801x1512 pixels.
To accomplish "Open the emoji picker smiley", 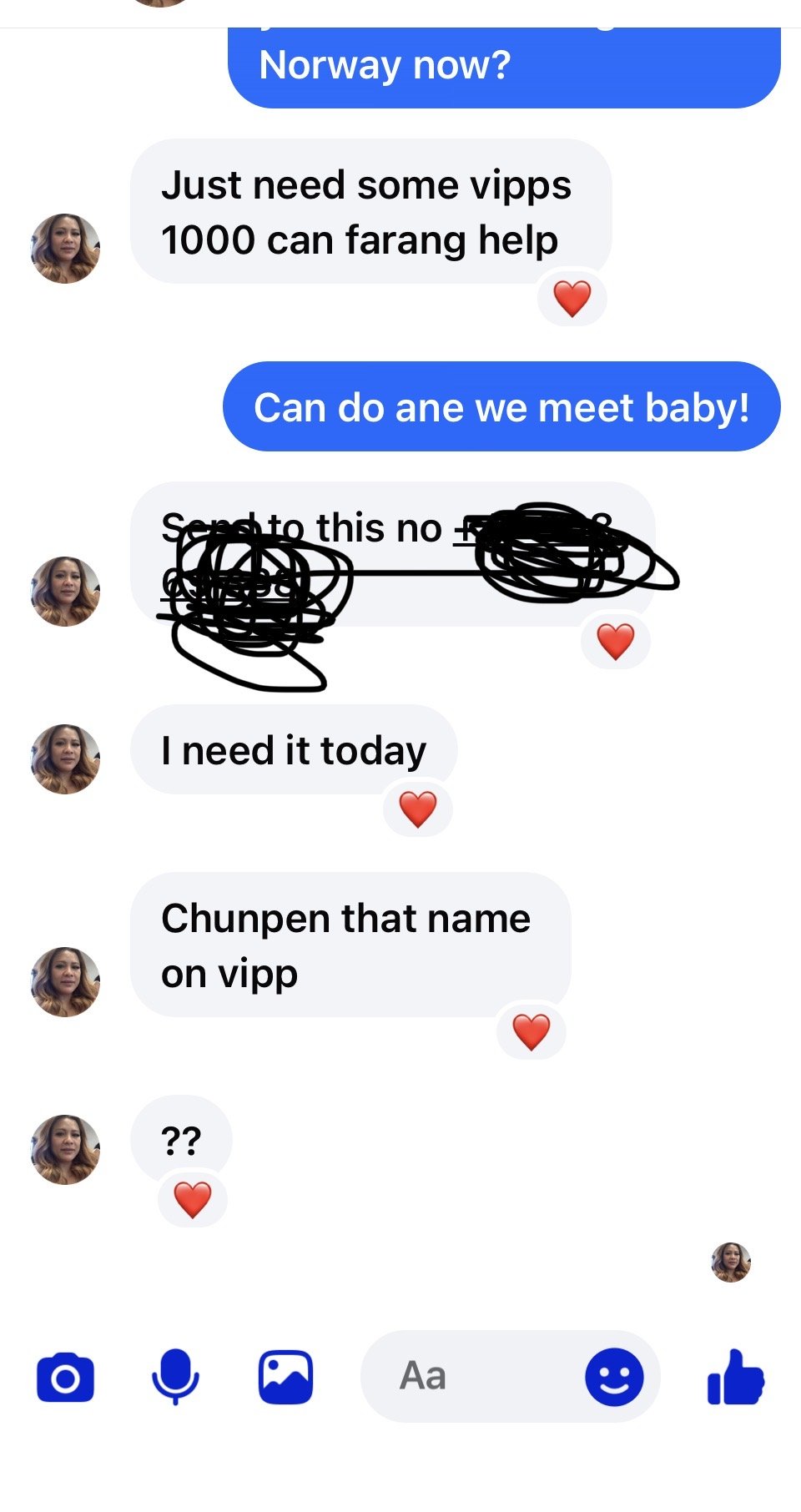I will [x=614, y=1378].
